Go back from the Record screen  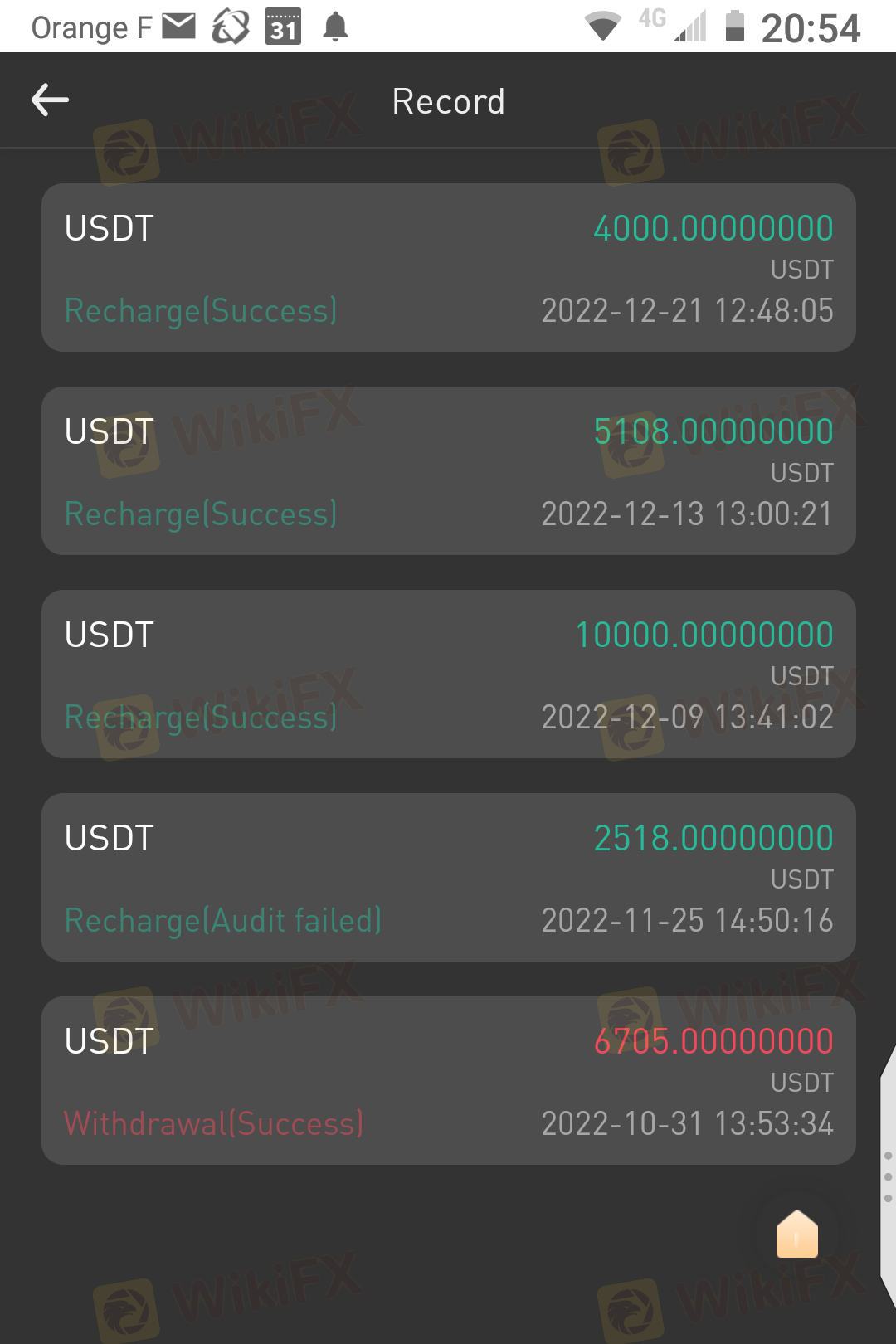[x=50, y=100]
